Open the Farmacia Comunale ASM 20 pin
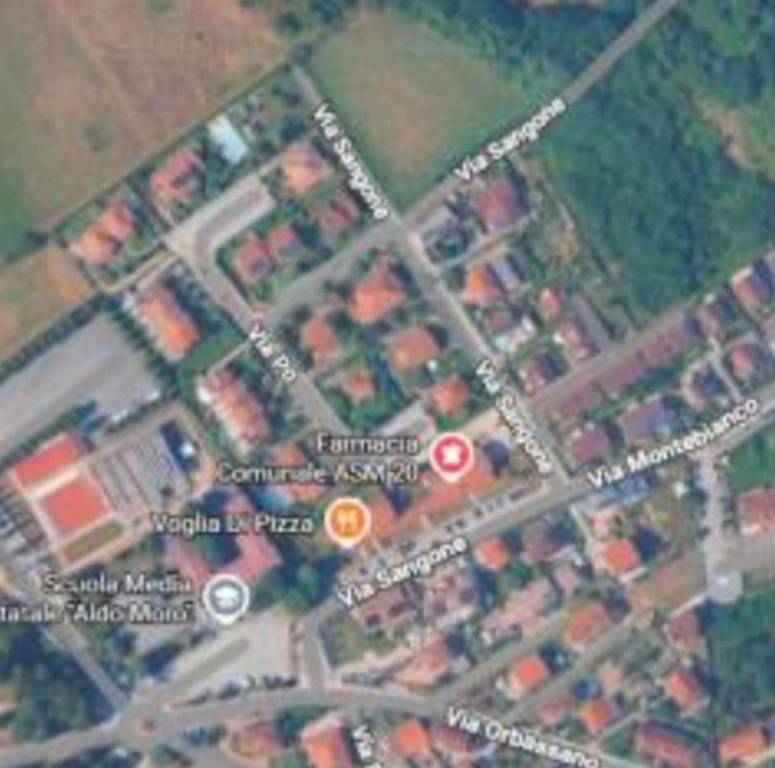This screenshot has width=775, height=768. pos(450,455)
